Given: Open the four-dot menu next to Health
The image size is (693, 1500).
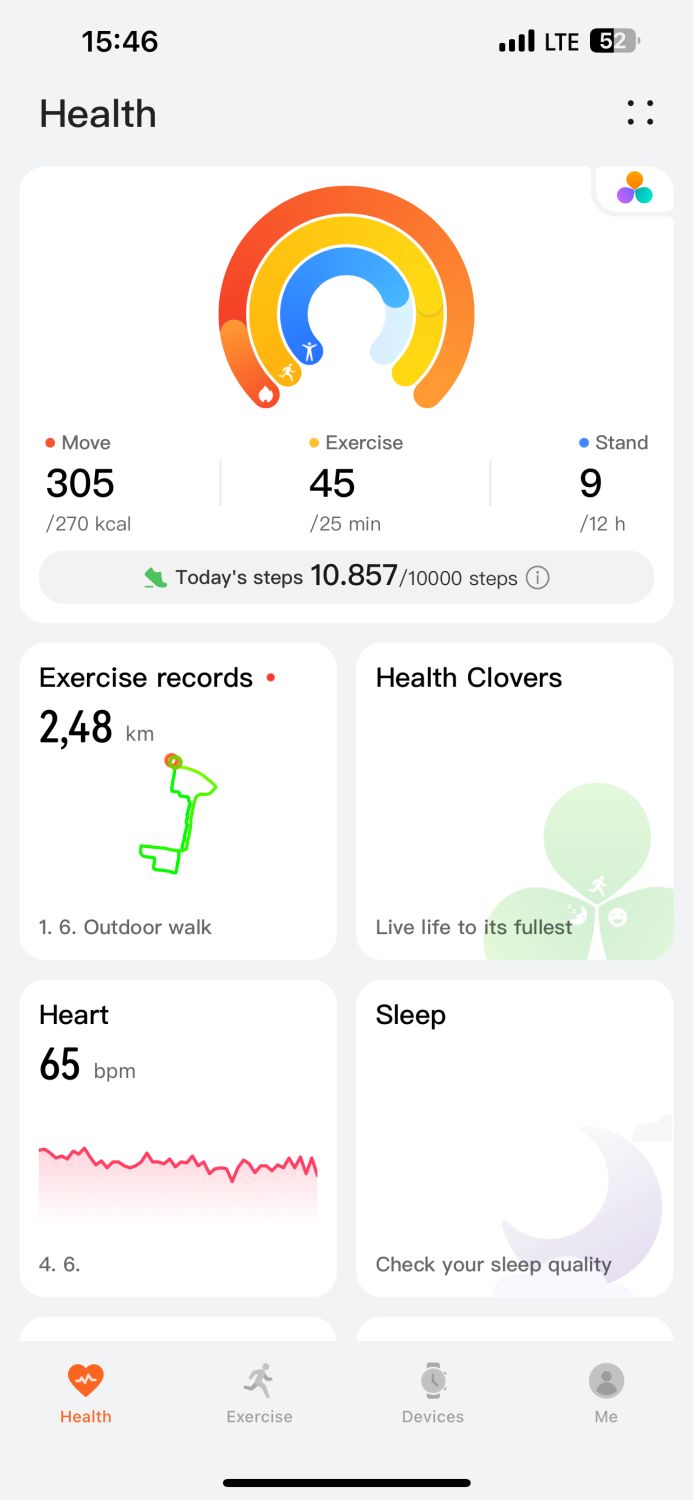Looking at the screenshot, I should pyautogui.click(x=640, y=113).
